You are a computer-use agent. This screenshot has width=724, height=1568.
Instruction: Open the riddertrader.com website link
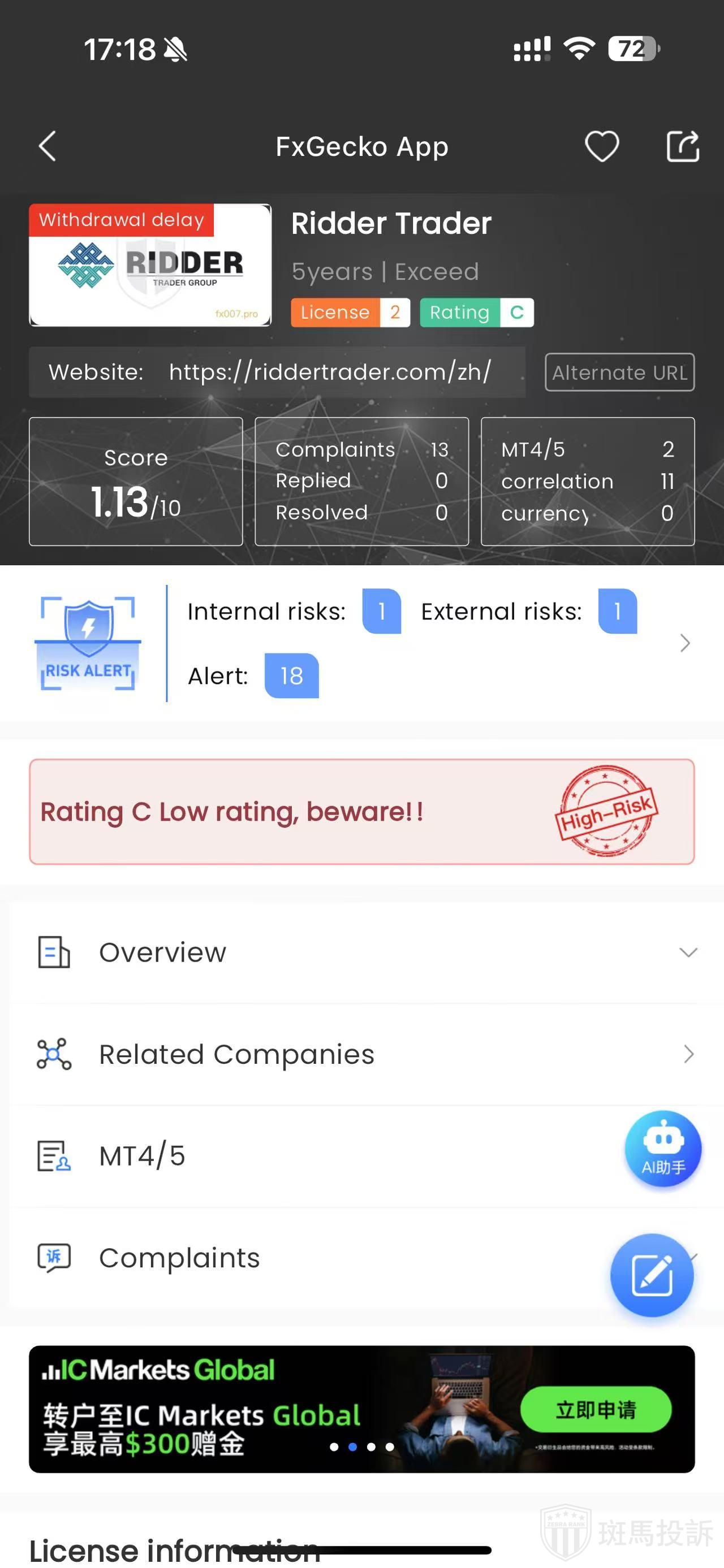pyautogui.click(x=329, y=372)
